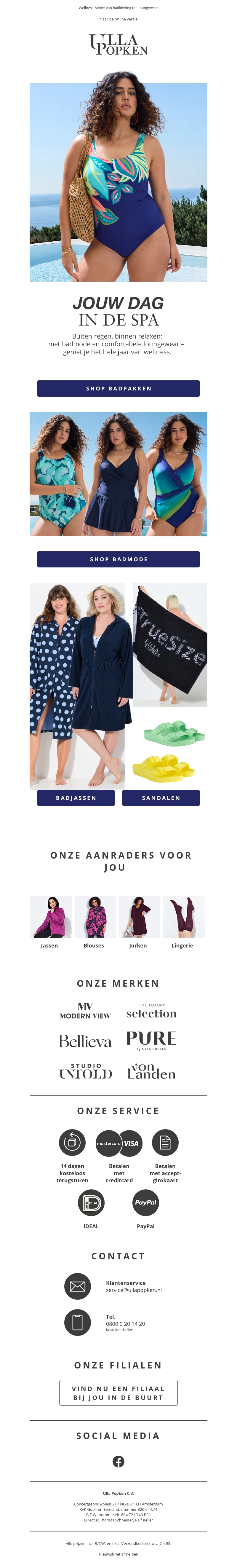Tap the Shop Badpakken button
This screenshot has width=237, height=1568.
118,388
